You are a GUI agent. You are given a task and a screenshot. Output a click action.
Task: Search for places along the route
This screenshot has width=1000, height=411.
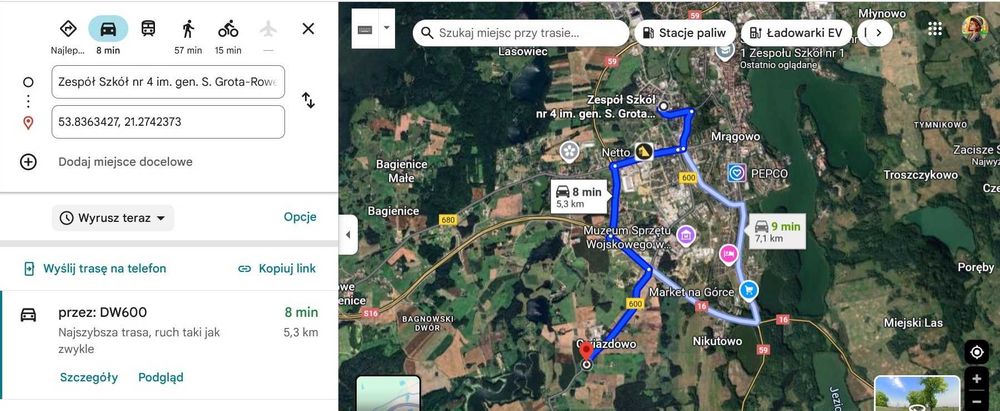click(x=518, y=33)
